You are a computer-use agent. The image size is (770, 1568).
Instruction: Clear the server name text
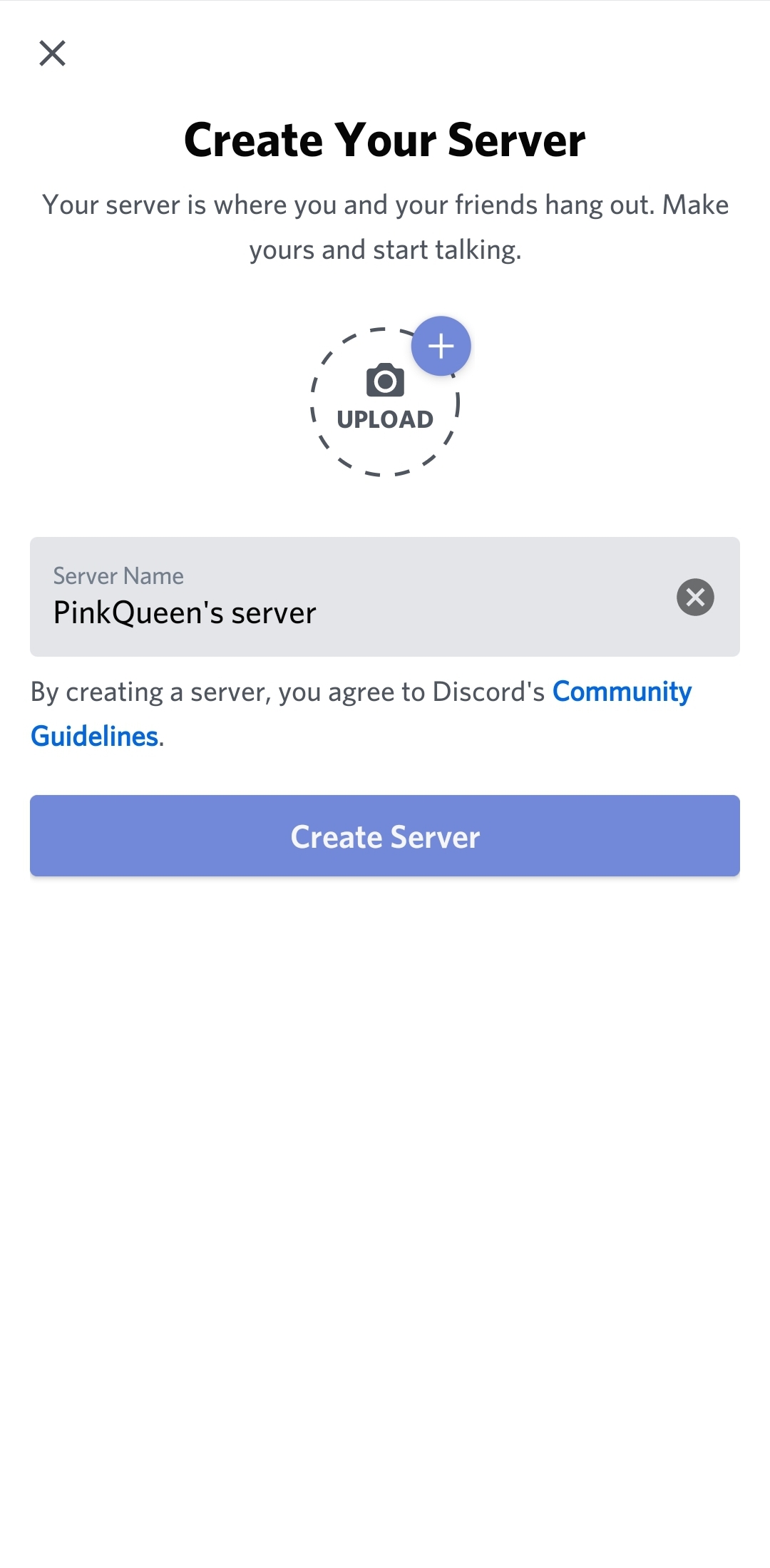pos(695,597)
